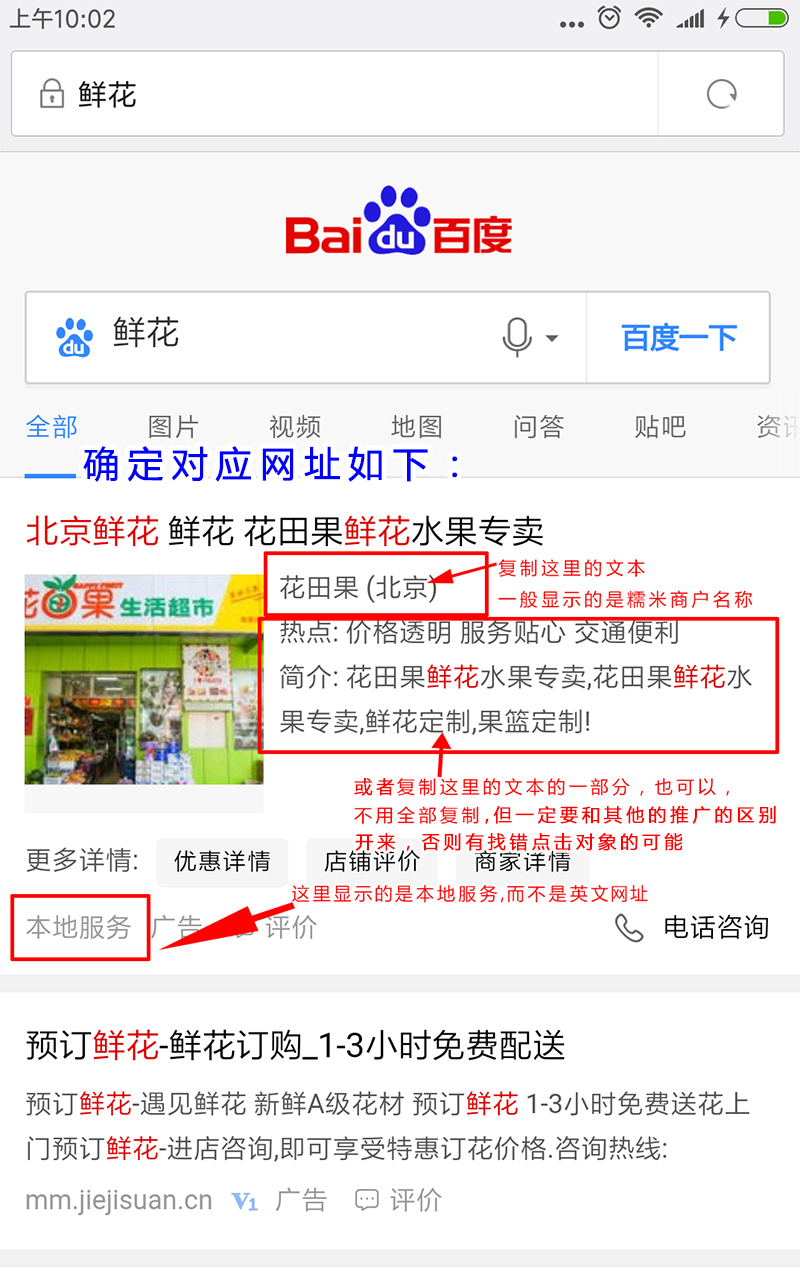The height and width of the screenshot is (1283, 800).
Task: Tap the 优惠详情 chip
Action: (x=222, y=861)
